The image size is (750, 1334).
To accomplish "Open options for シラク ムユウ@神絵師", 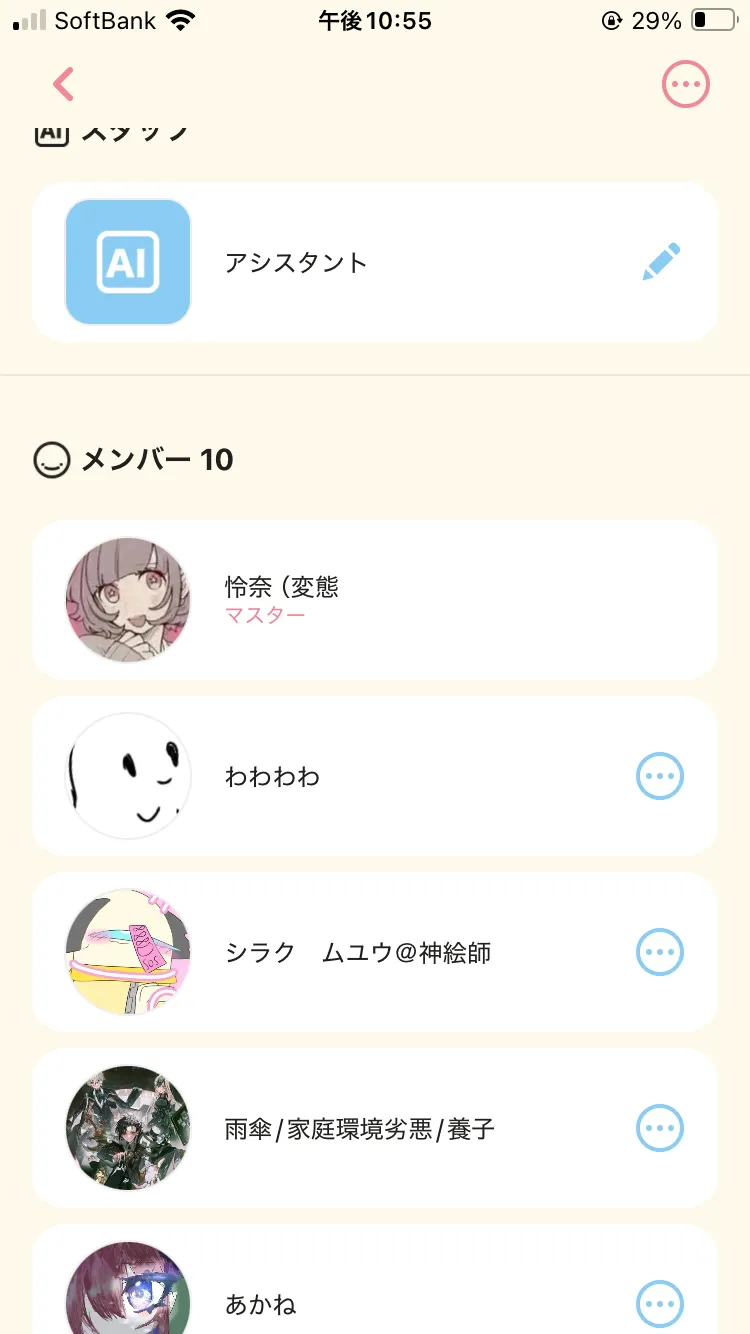I will click(x=660, y=952).
